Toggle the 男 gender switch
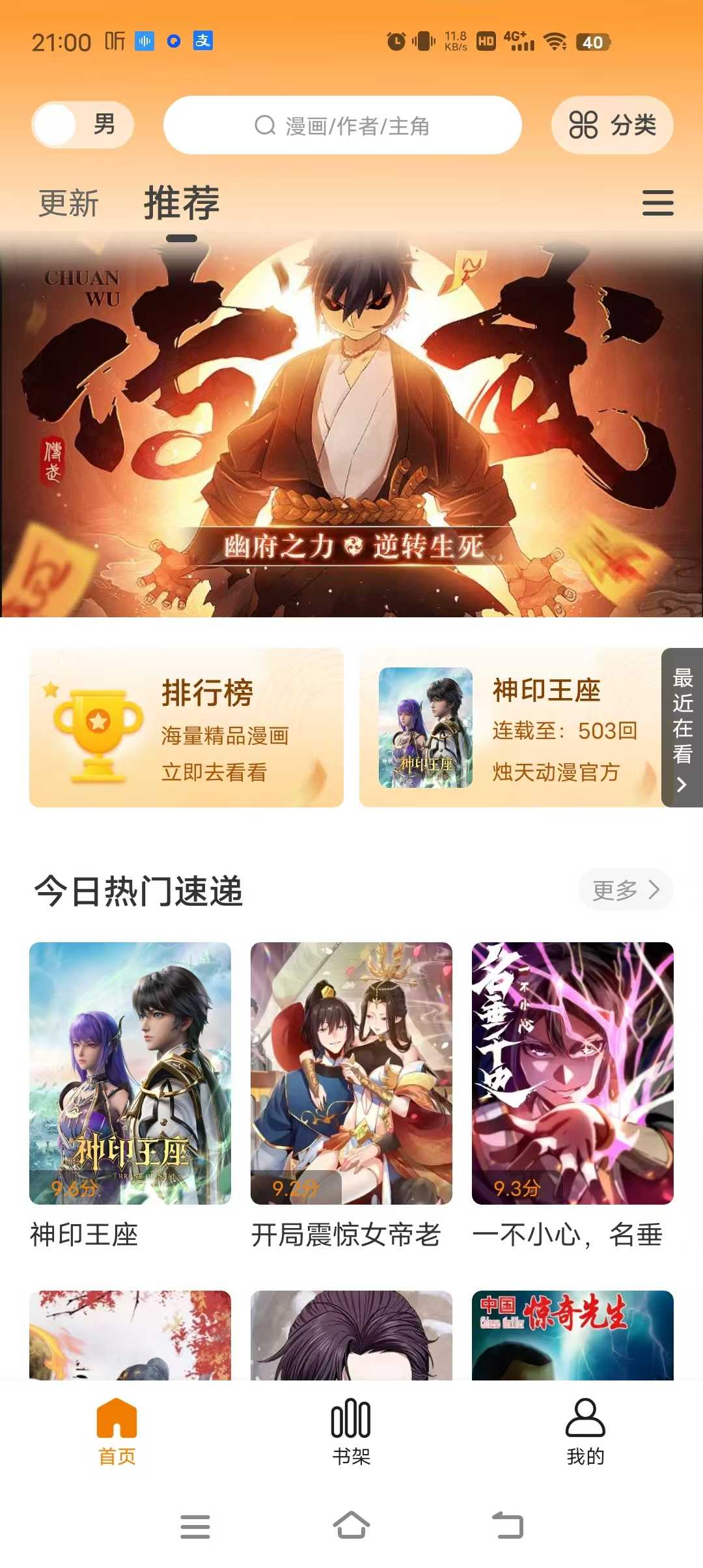Screen dimensions: 703x1568 coord(82,124)
